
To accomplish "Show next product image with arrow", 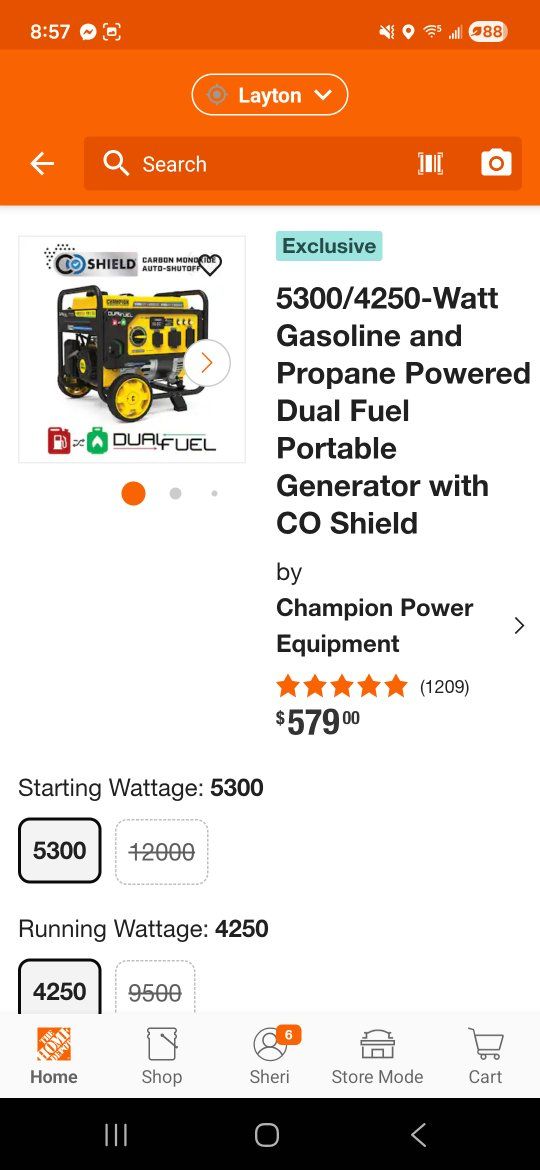I will (207, 363).
